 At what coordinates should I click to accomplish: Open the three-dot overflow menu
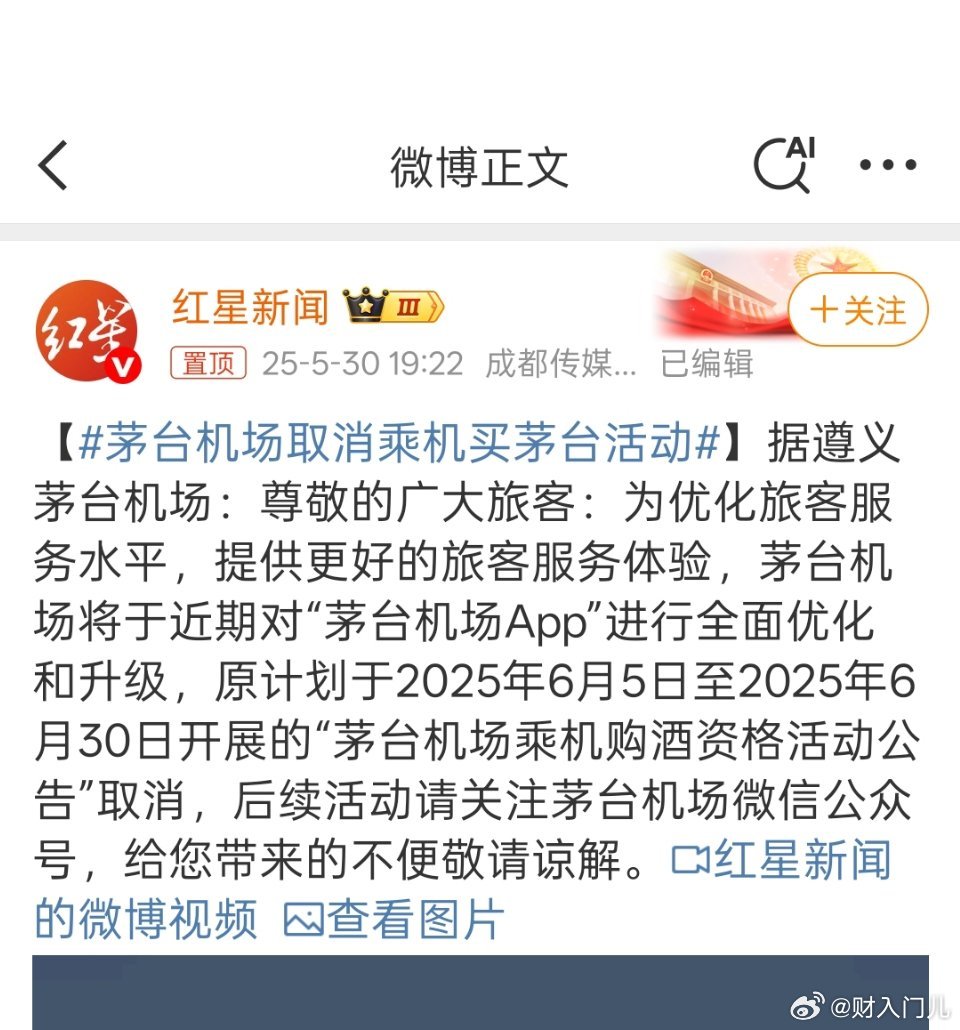tap(888, 166)
